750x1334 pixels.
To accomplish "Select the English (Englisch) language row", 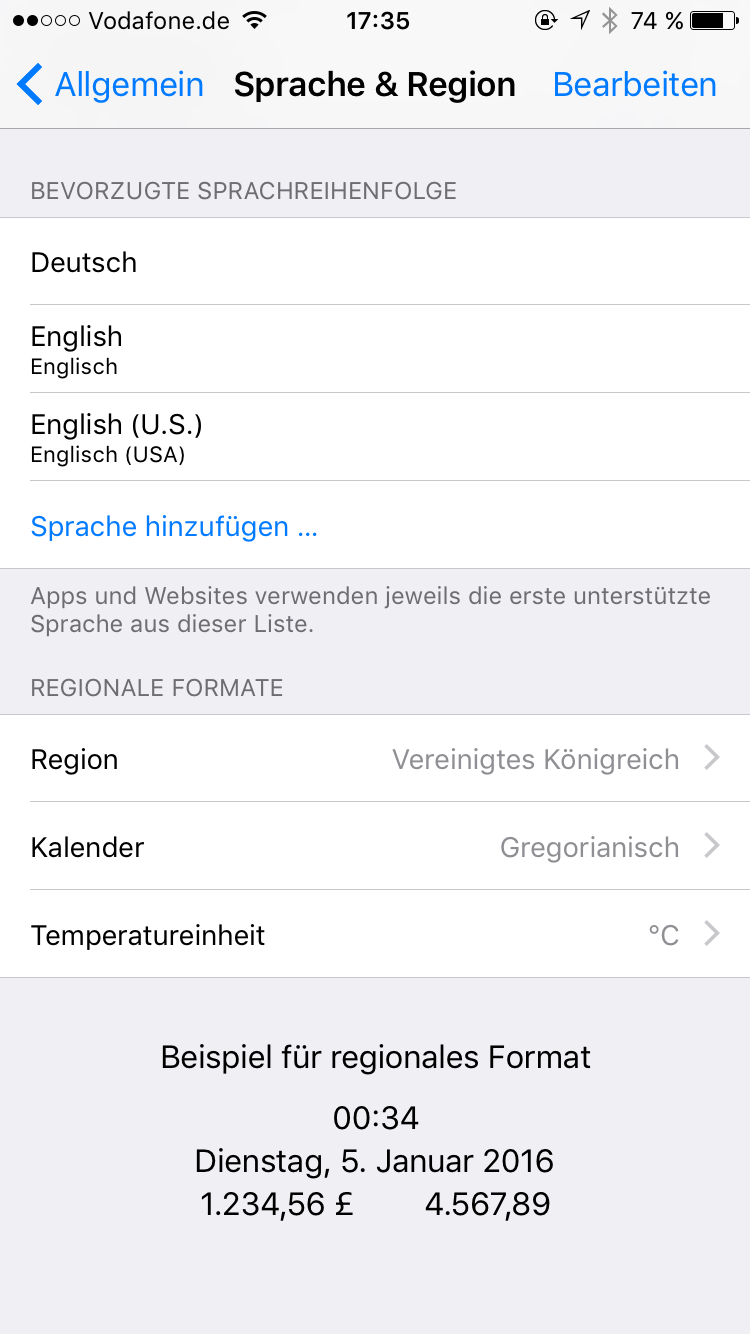I will pyautogui.click(x=375, y=349).
